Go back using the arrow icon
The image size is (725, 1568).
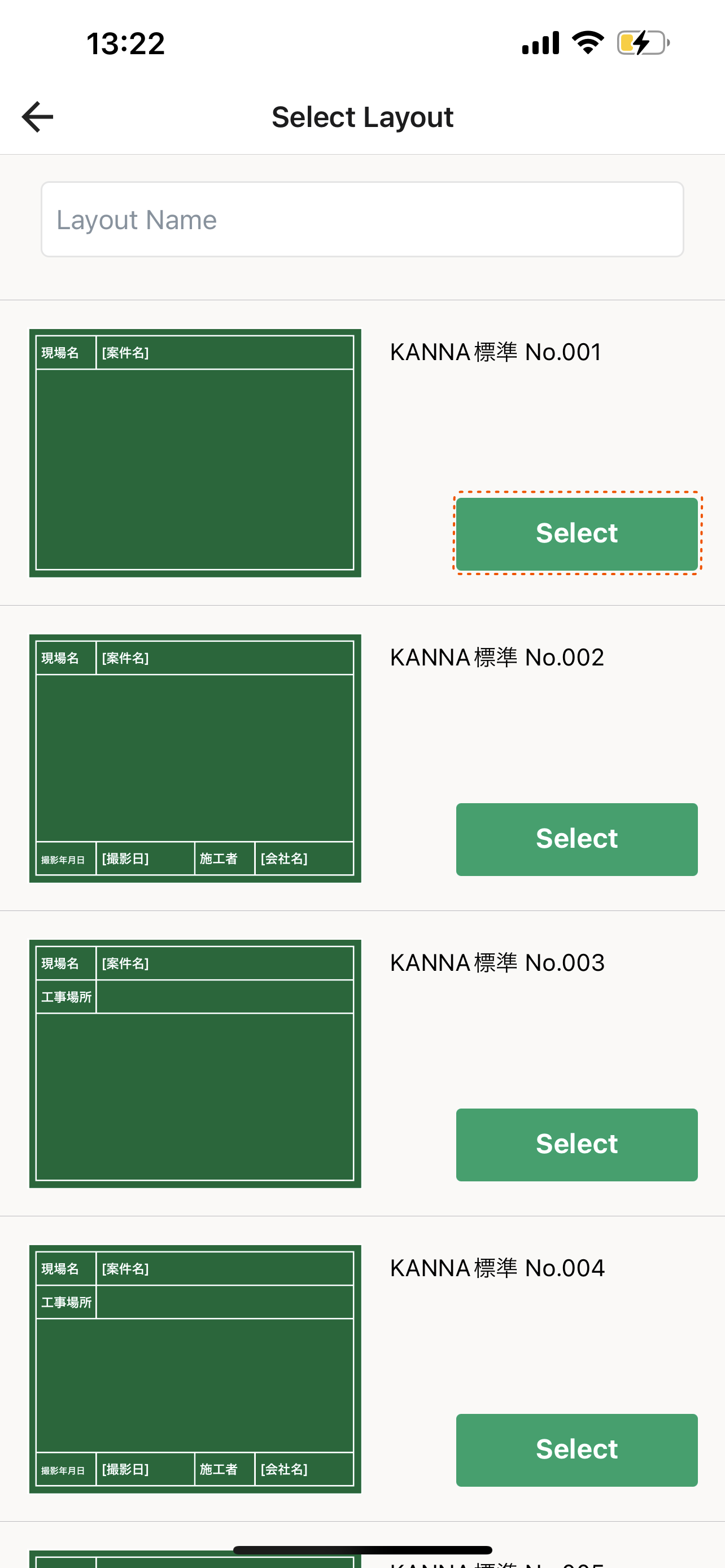38,116
